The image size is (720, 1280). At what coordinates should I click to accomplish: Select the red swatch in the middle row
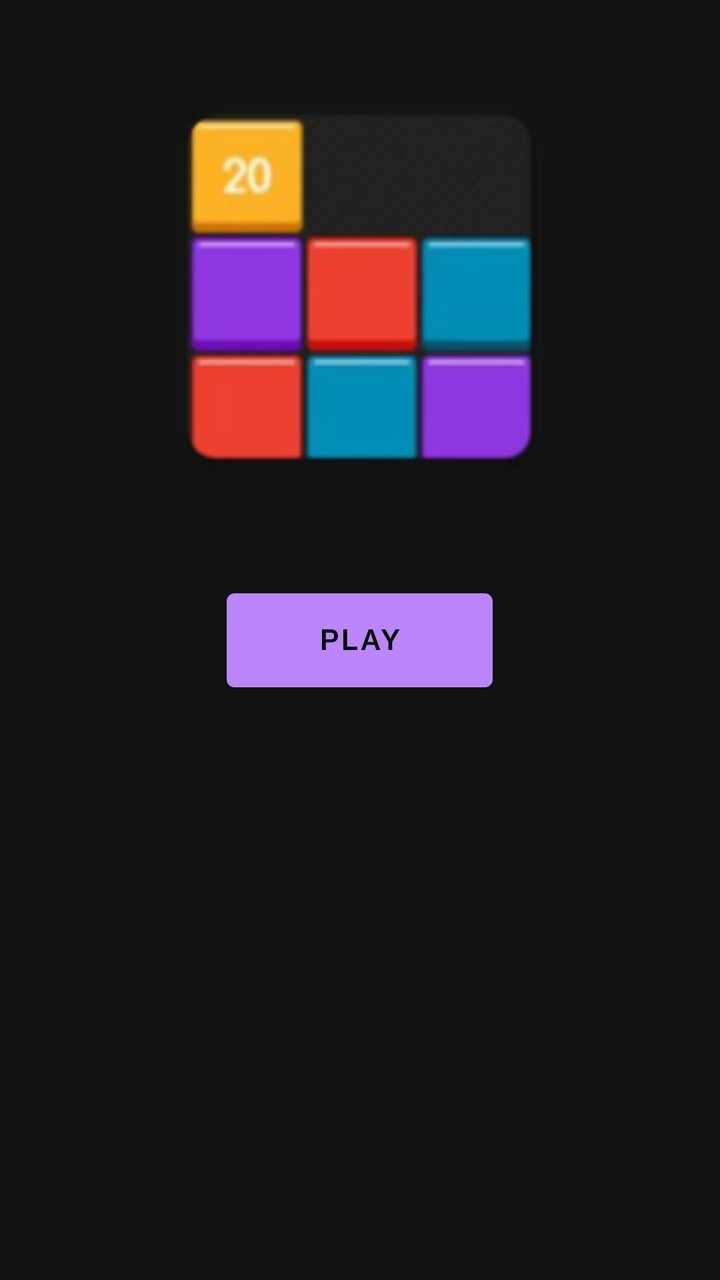(360, 292)
